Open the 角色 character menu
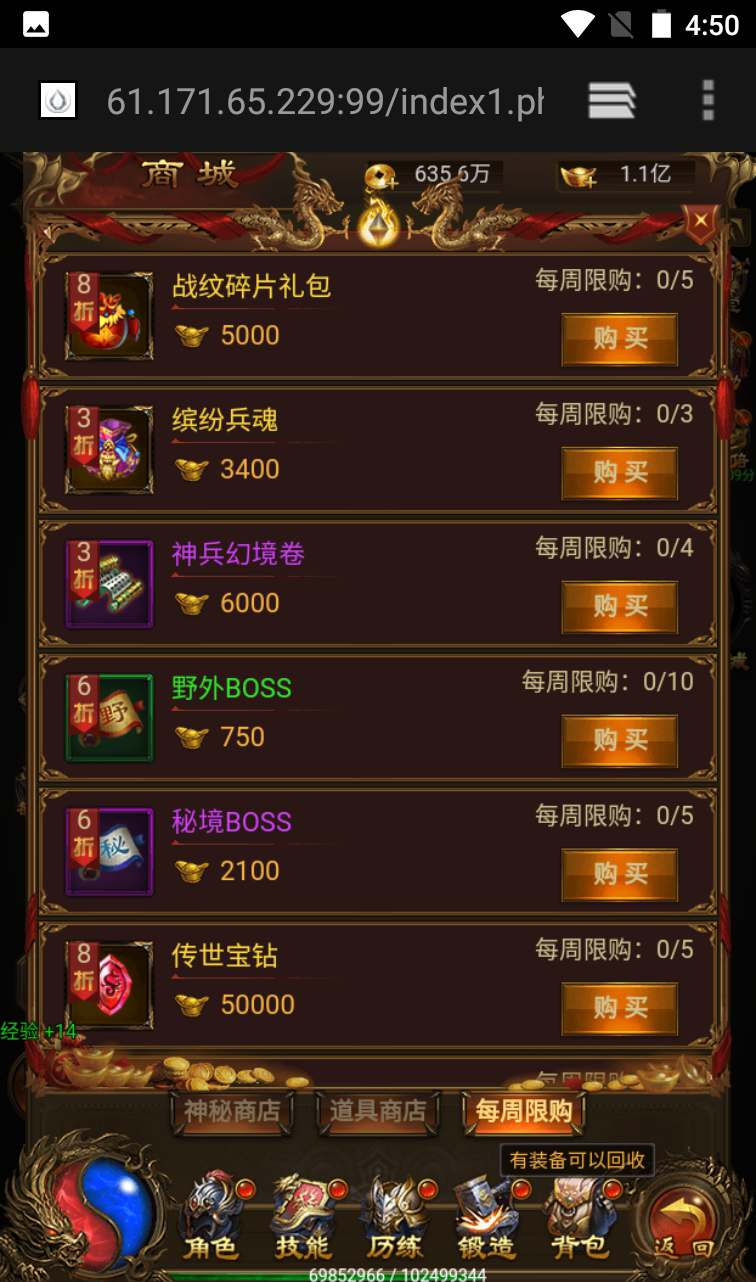Screen dimensions: 756x1282 [211, 1218]
